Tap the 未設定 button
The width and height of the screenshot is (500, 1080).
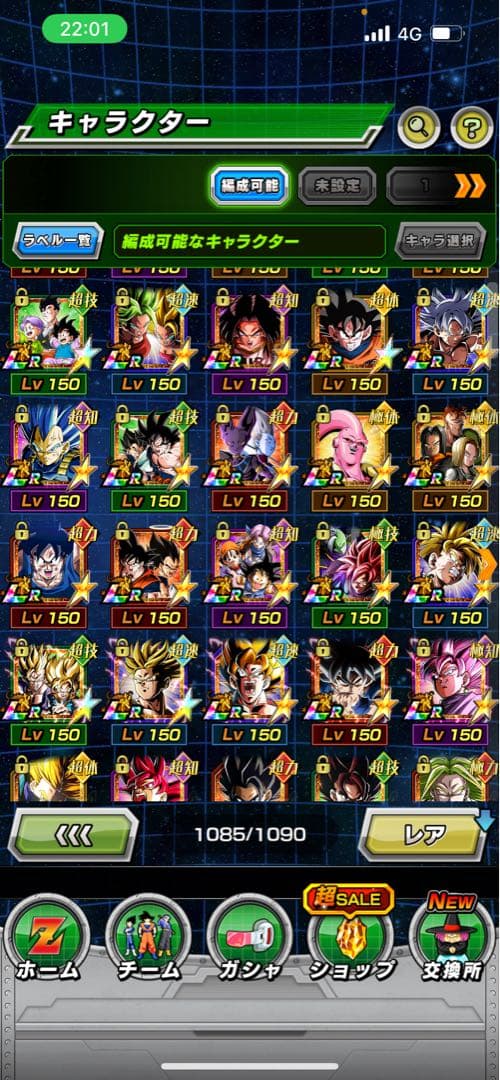click(337, 185)
